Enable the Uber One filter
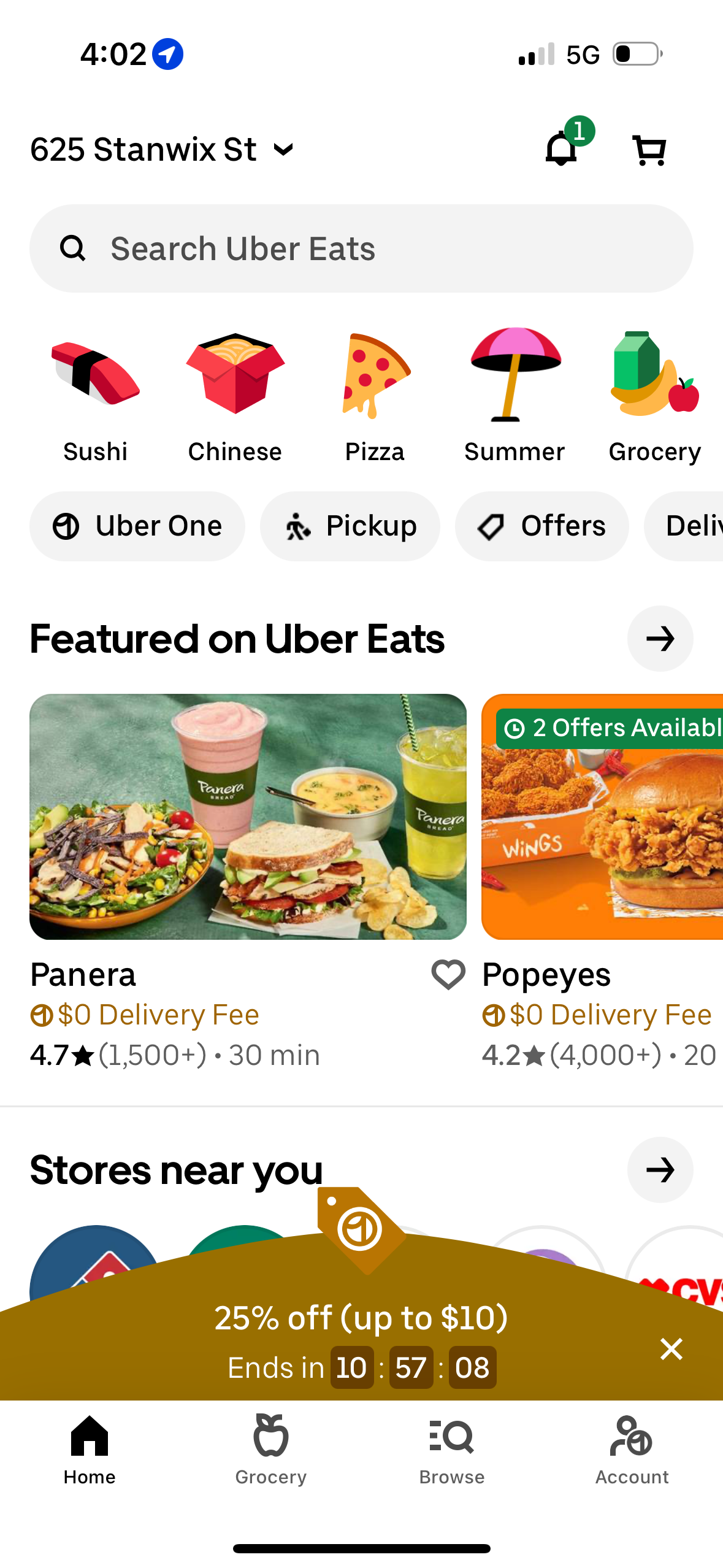723x1568 pixels. (137, 526)
